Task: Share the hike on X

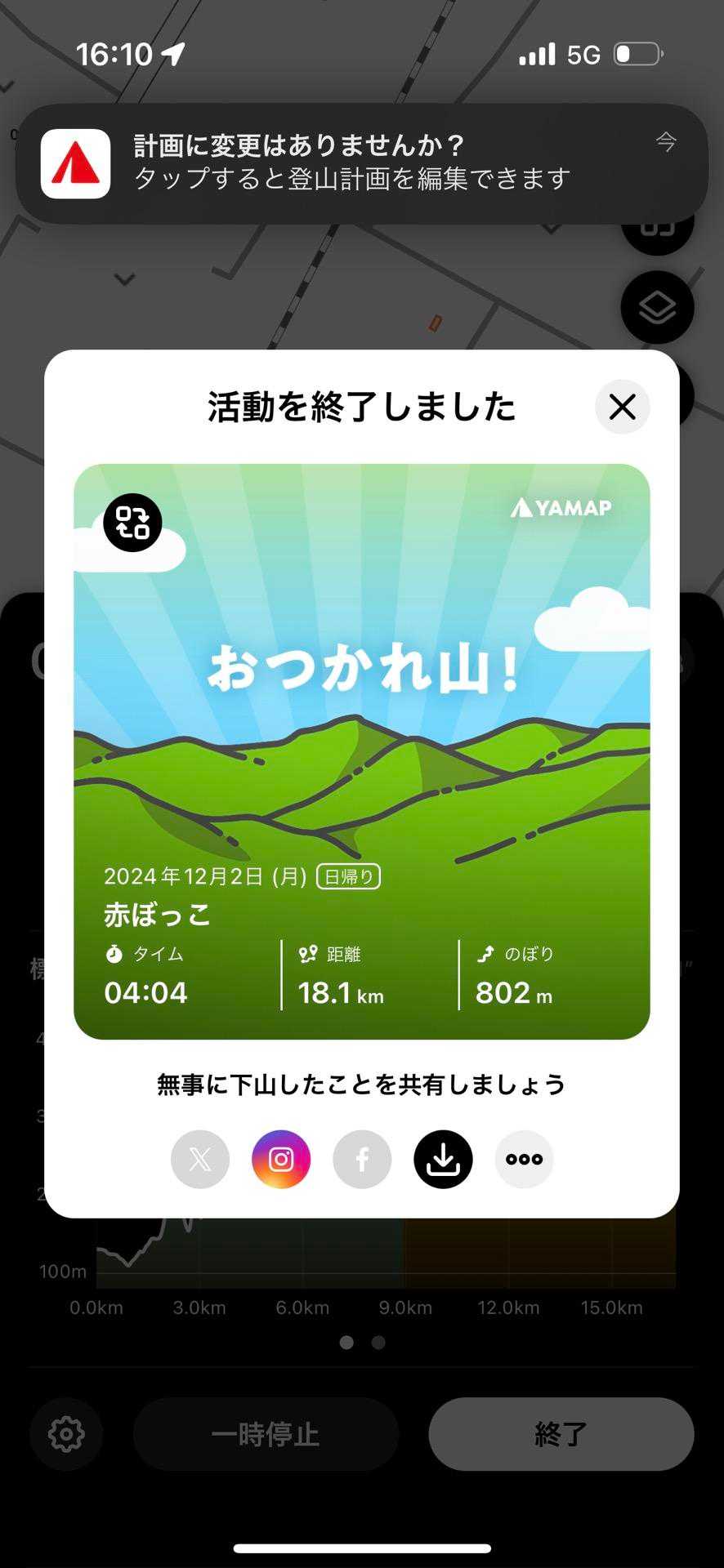Action: coord(200,1159)
